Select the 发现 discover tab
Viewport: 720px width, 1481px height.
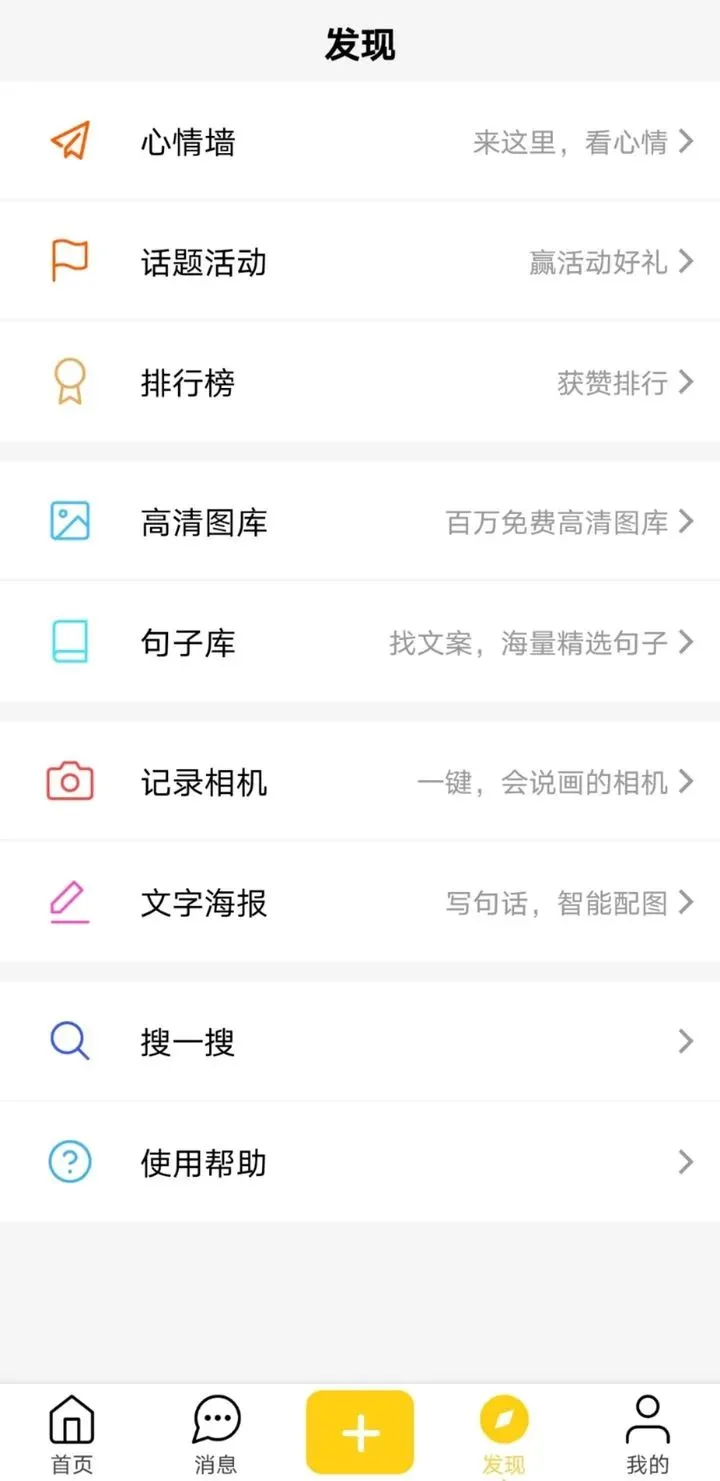coord(504,1434)
